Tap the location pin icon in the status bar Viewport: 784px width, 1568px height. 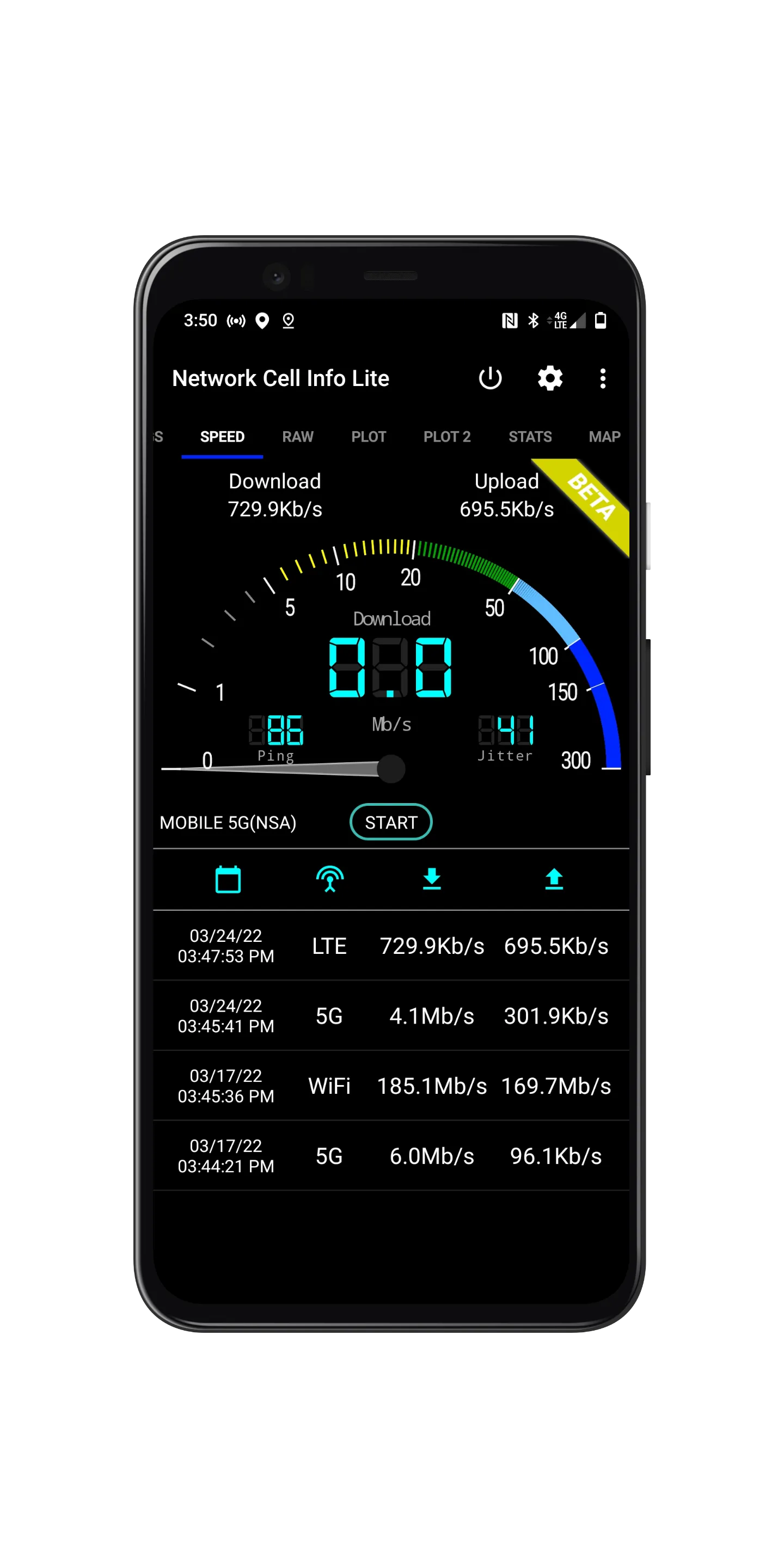coord(262,320)
